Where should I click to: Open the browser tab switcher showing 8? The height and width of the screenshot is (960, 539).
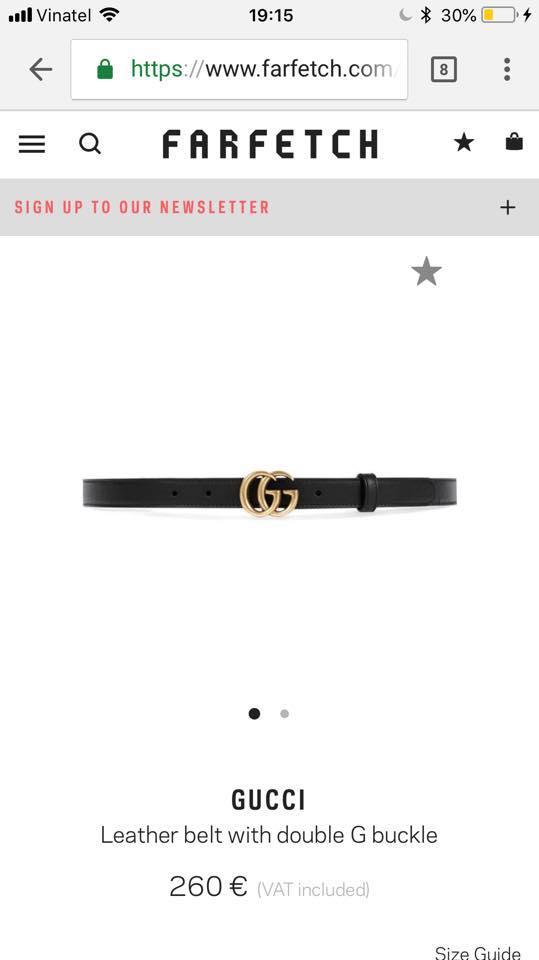[443, 69]
